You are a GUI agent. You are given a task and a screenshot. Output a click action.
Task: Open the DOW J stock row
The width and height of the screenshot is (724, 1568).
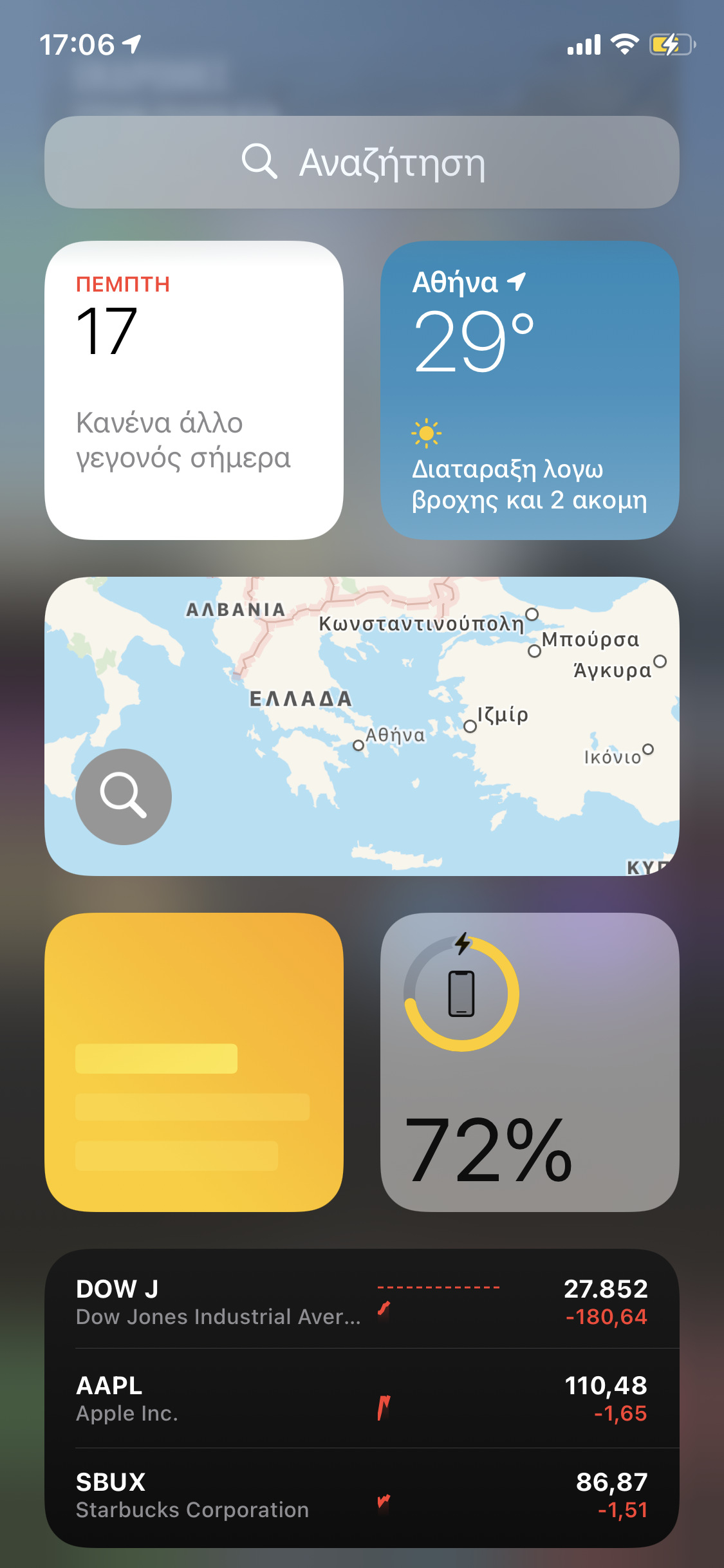click(362, 1302)
